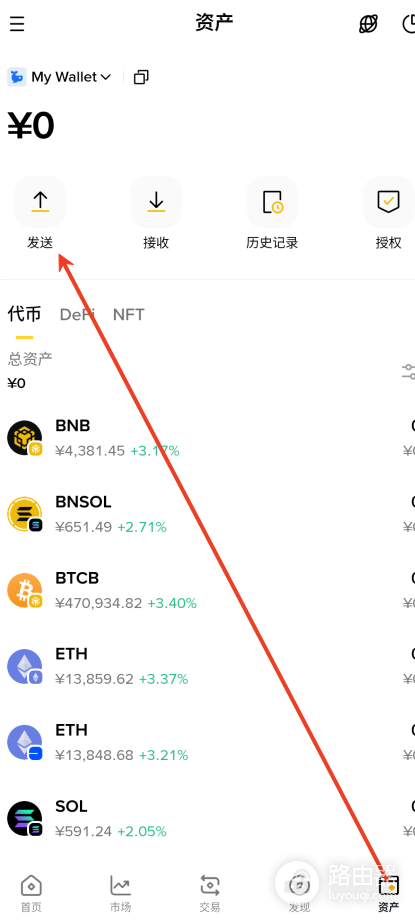The image size is (415, 923).
Task: Open the network globe icon
Action: coord(368,24)
